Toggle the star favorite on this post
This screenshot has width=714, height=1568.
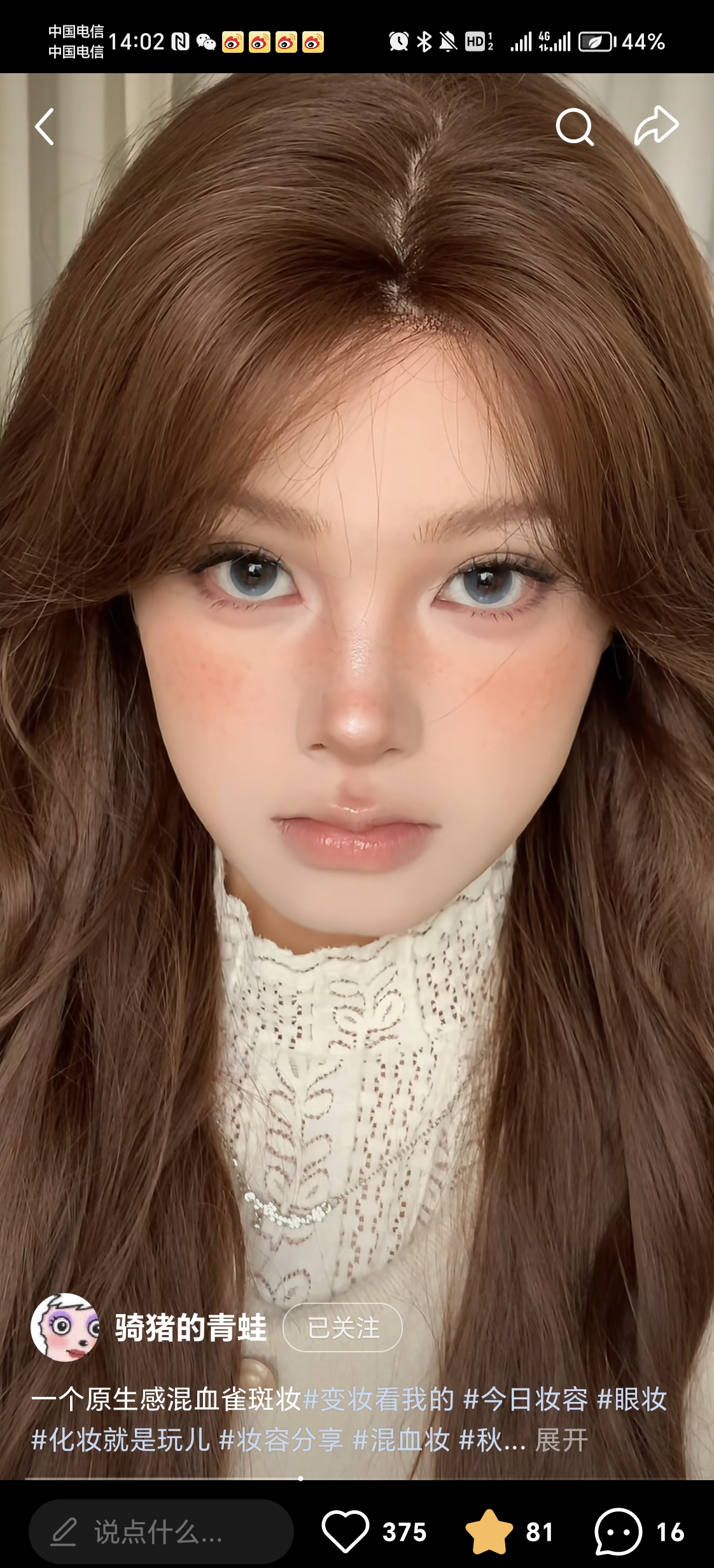tap(489, 1531)
